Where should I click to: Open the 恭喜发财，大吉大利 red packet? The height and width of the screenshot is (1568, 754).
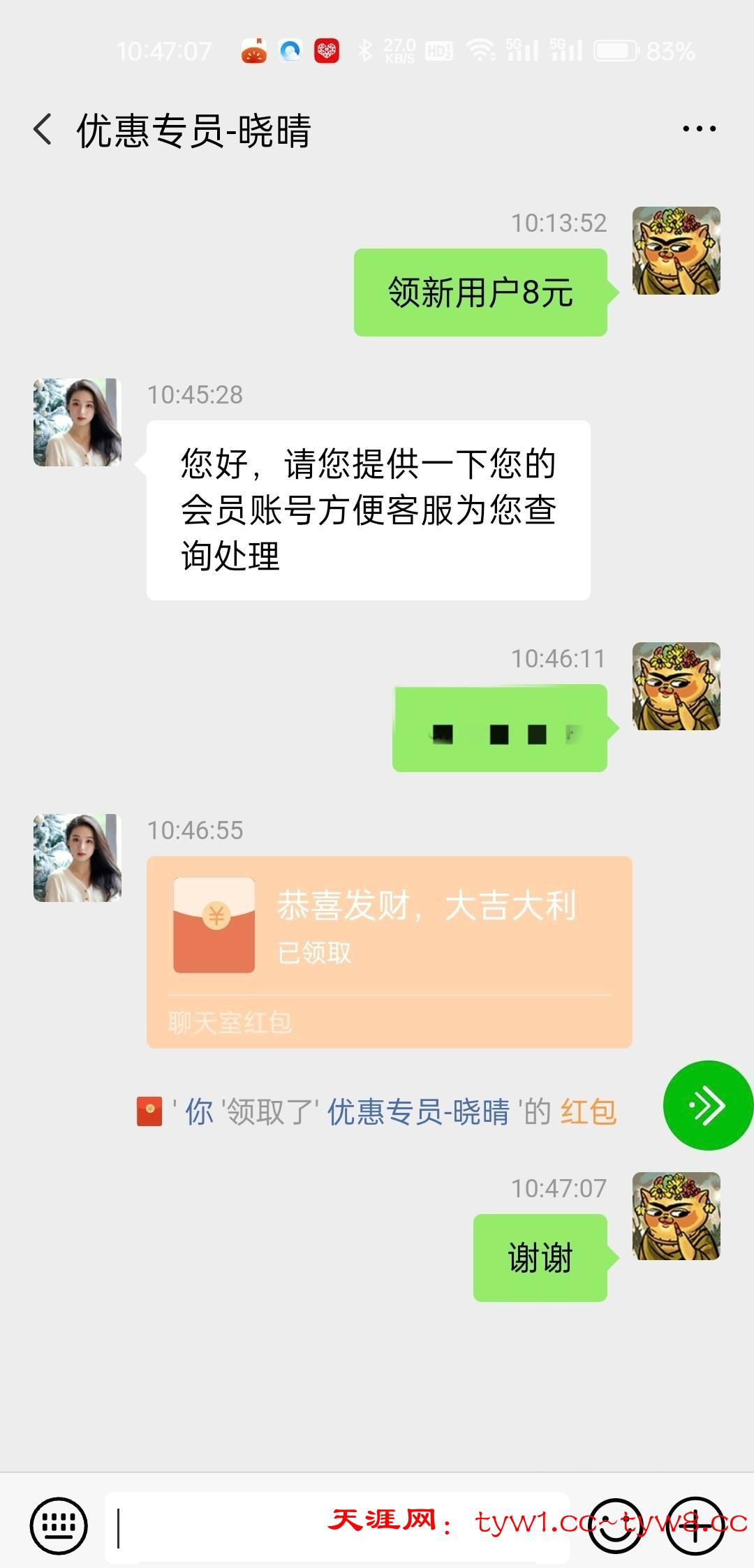coord(389,951)
